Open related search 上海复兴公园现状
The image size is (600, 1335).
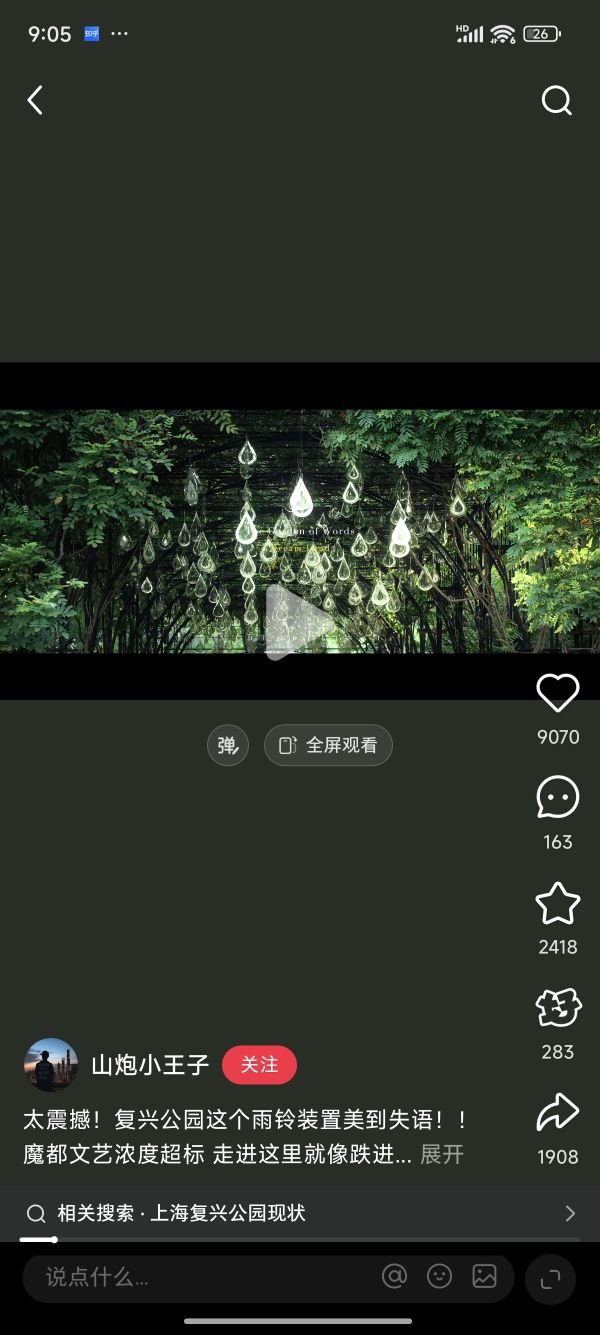click(300, 1213)
